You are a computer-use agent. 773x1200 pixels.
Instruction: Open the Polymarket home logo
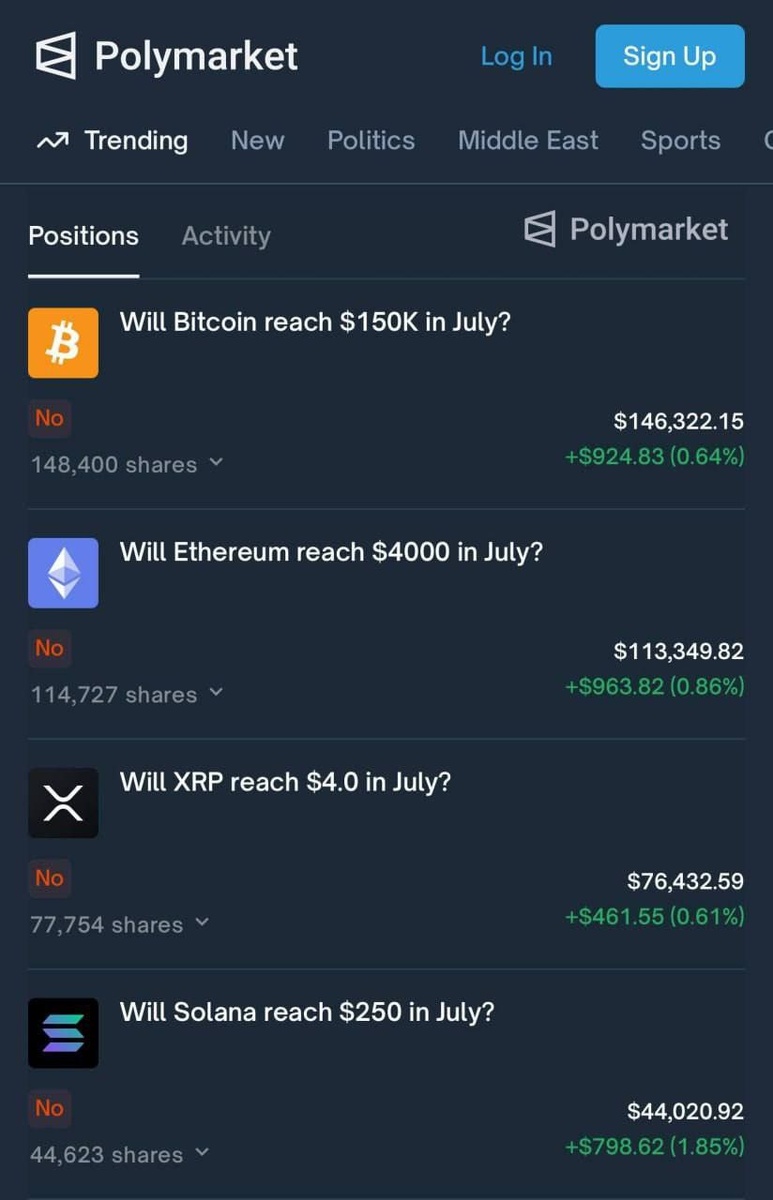(167, 56)
